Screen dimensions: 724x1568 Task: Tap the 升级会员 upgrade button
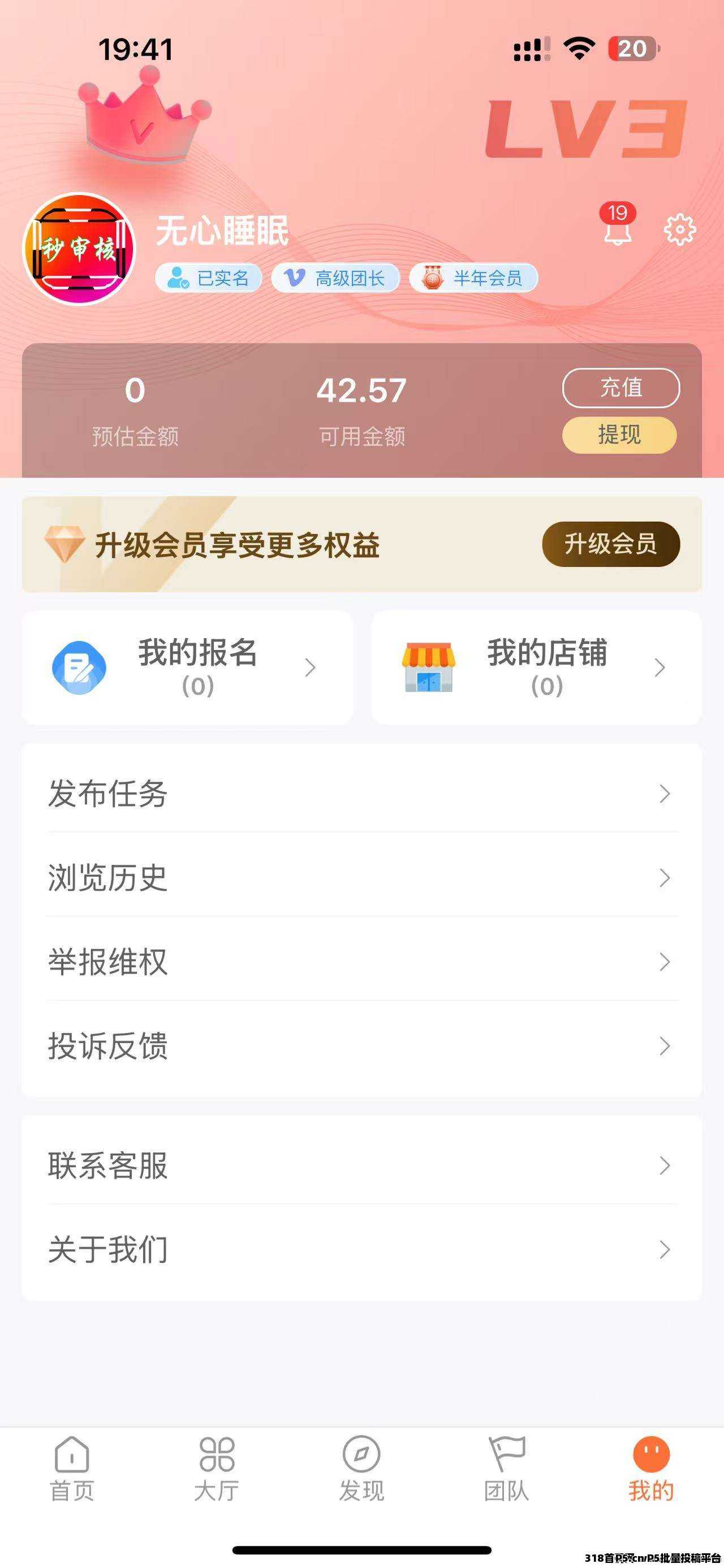(610, 544)
